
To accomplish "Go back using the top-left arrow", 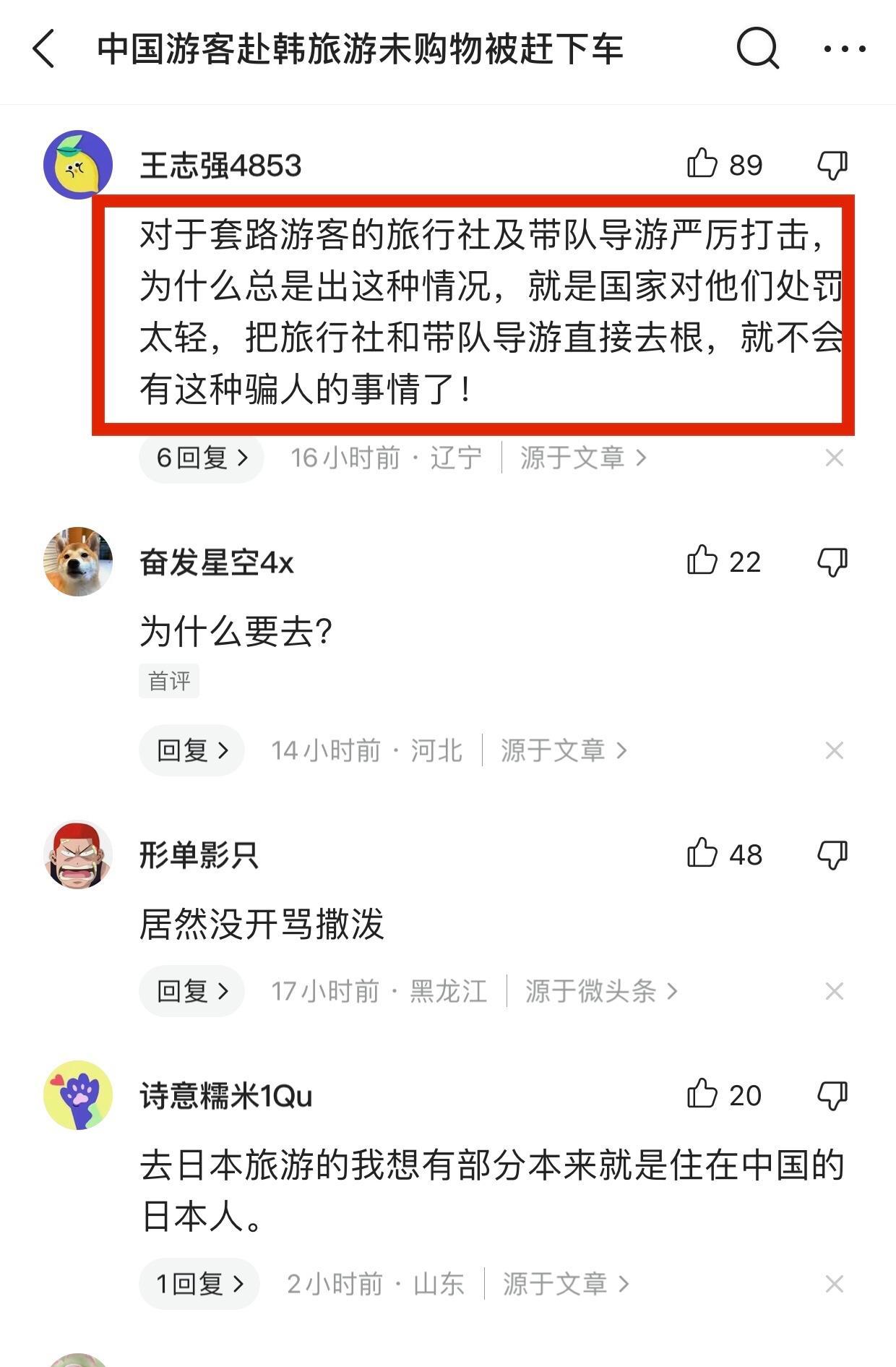I will coord(44,49).
